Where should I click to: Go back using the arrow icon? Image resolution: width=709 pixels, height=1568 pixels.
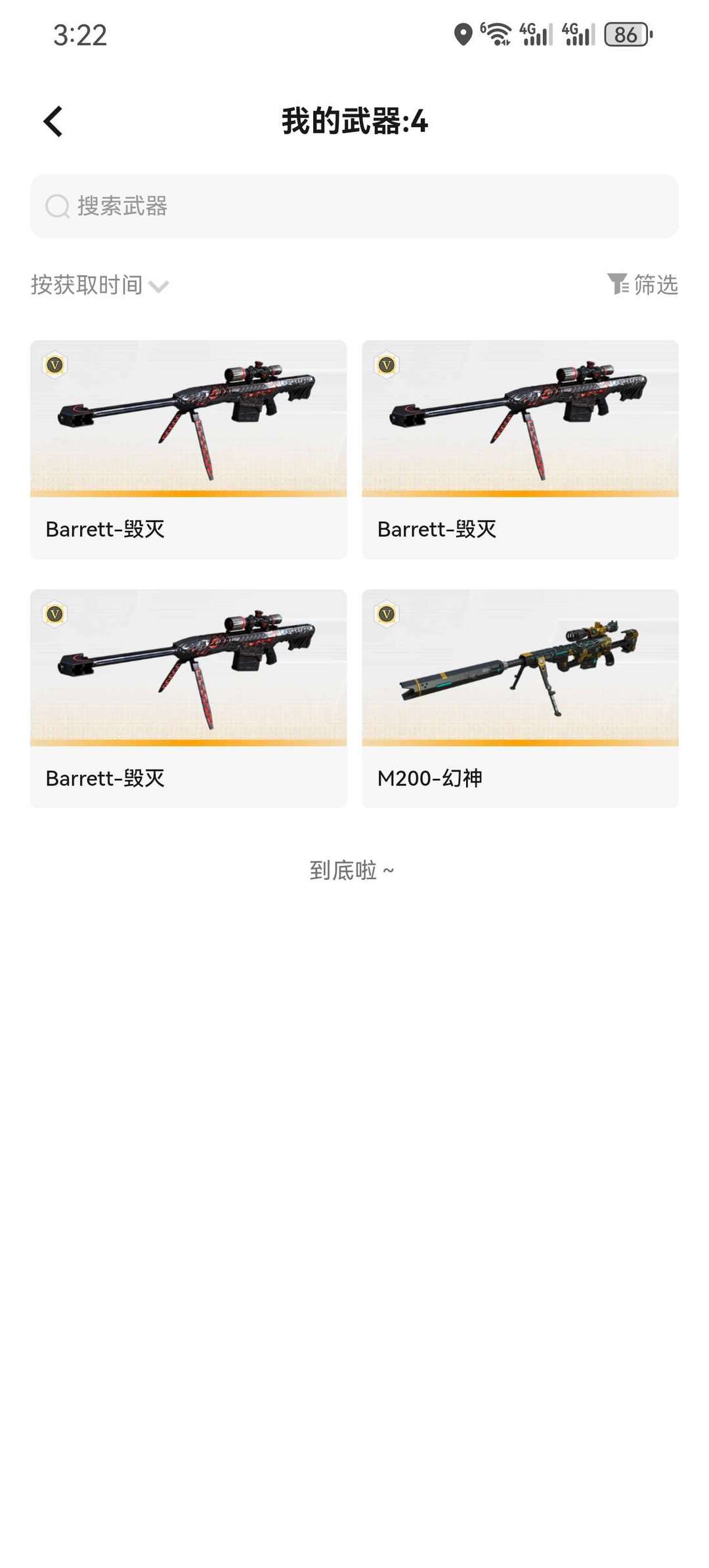pos(53,121)
